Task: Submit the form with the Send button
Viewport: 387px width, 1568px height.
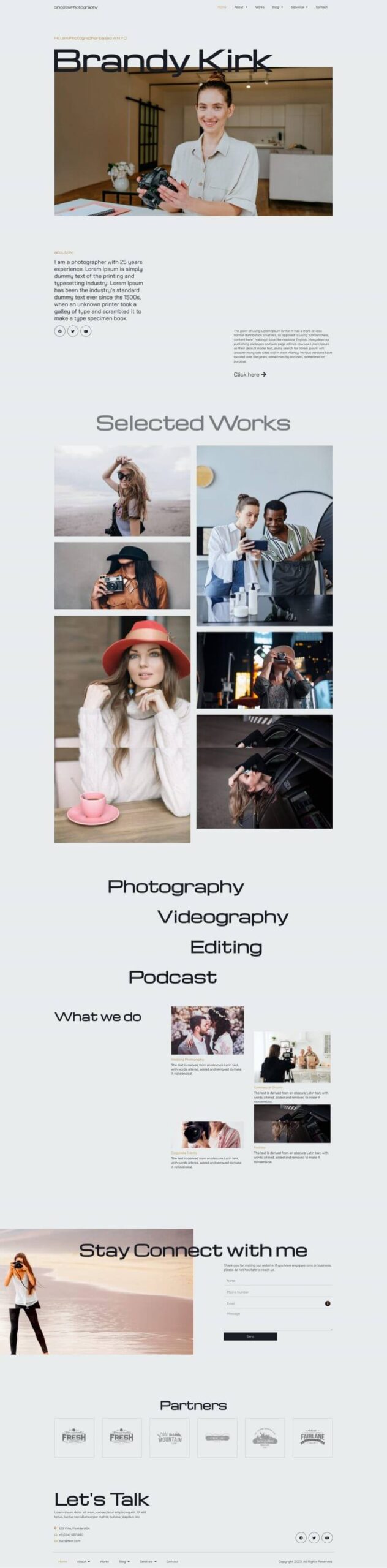Action: (x=250, y=1336)
